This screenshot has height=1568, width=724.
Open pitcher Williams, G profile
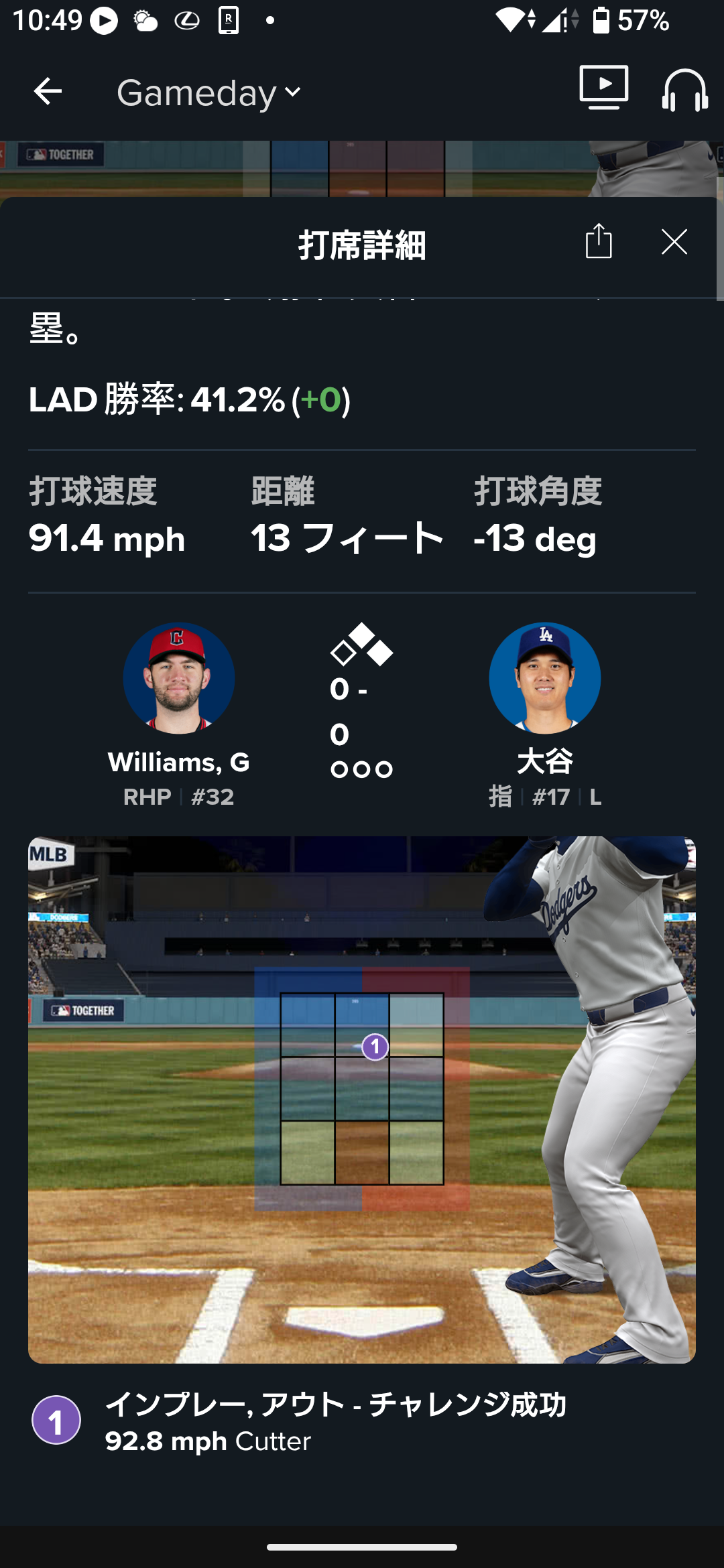tap(178, 679)
